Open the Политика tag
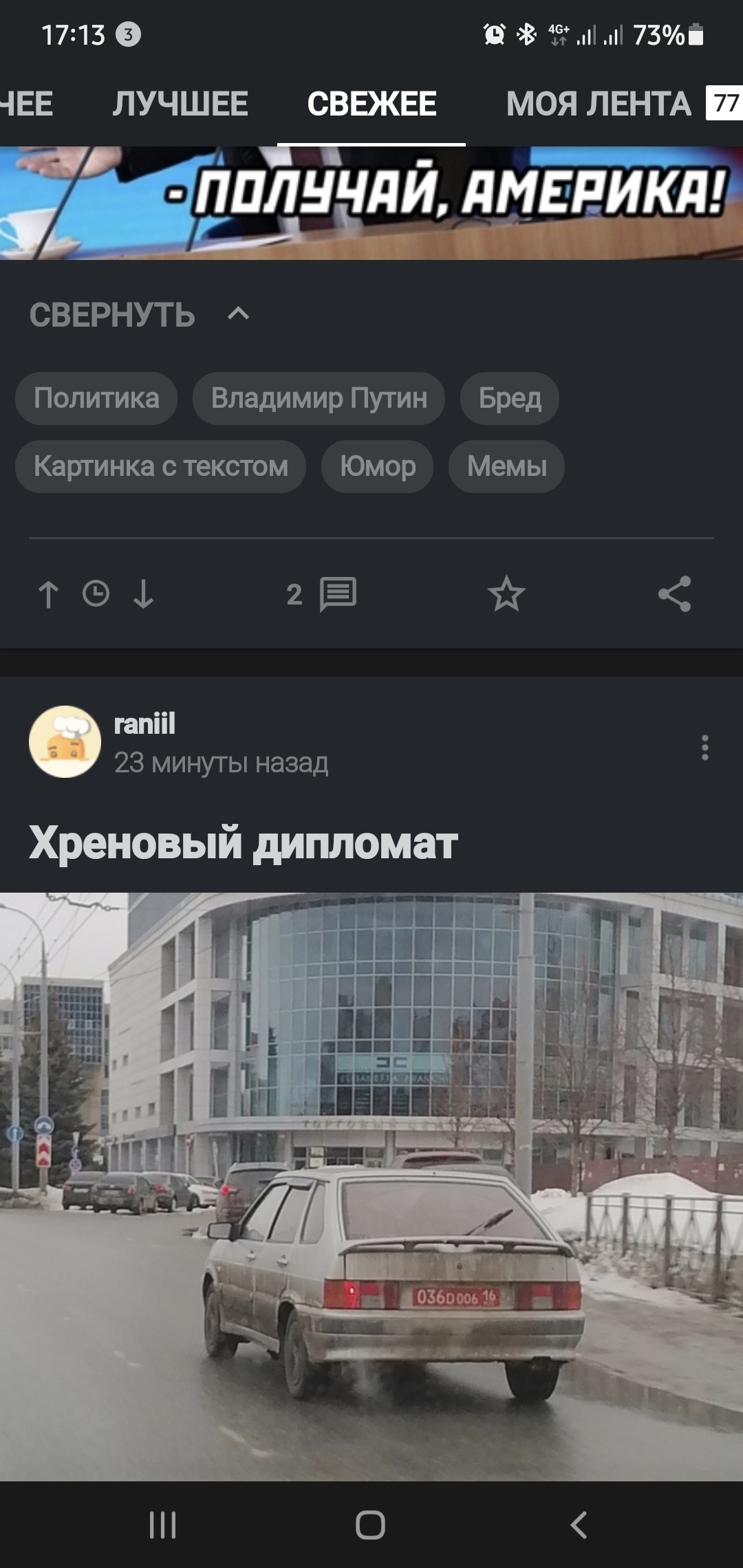This screenshot has height=1568, width=743. [96, 398]
